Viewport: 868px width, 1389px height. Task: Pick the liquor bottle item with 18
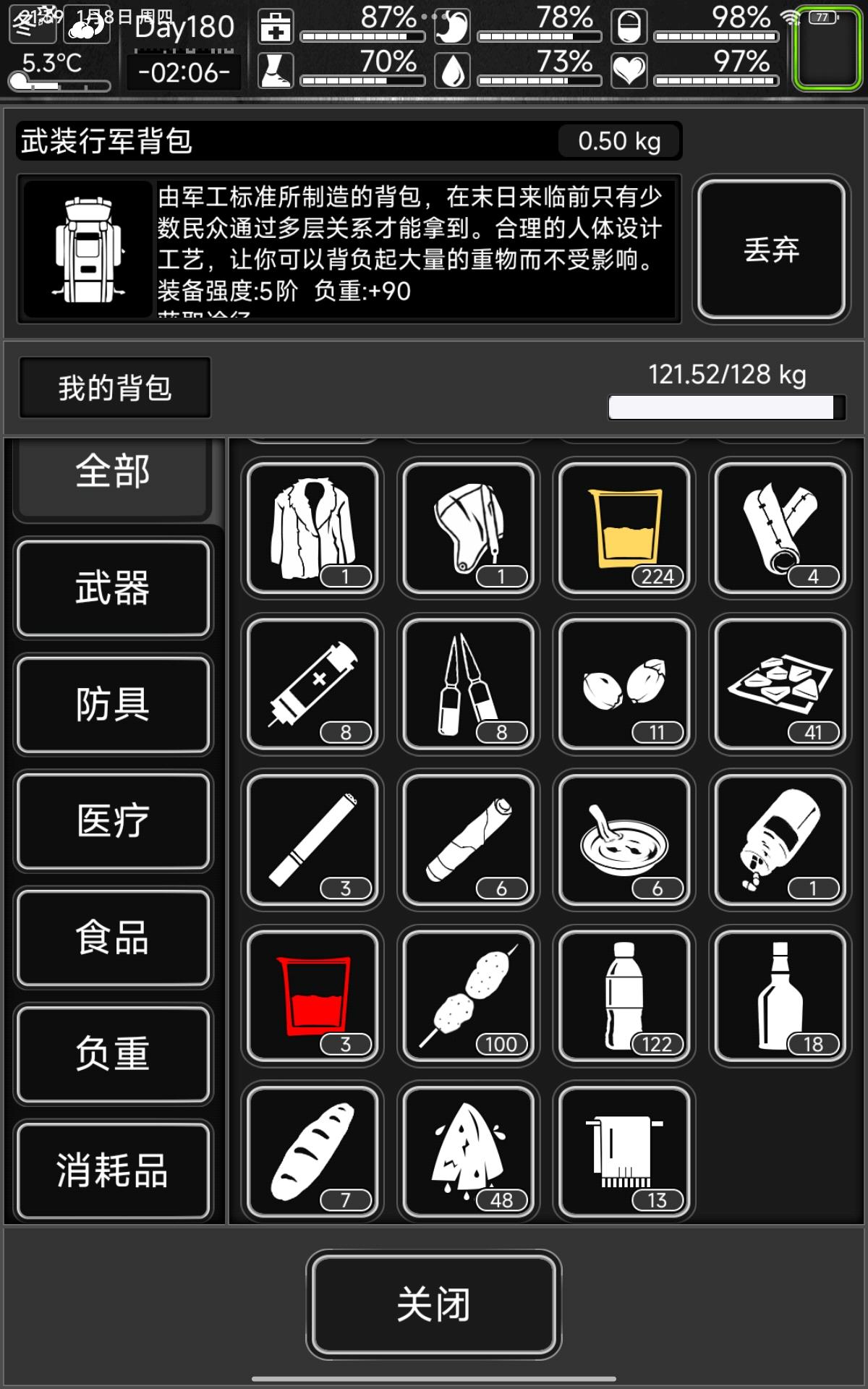[780, 995]
